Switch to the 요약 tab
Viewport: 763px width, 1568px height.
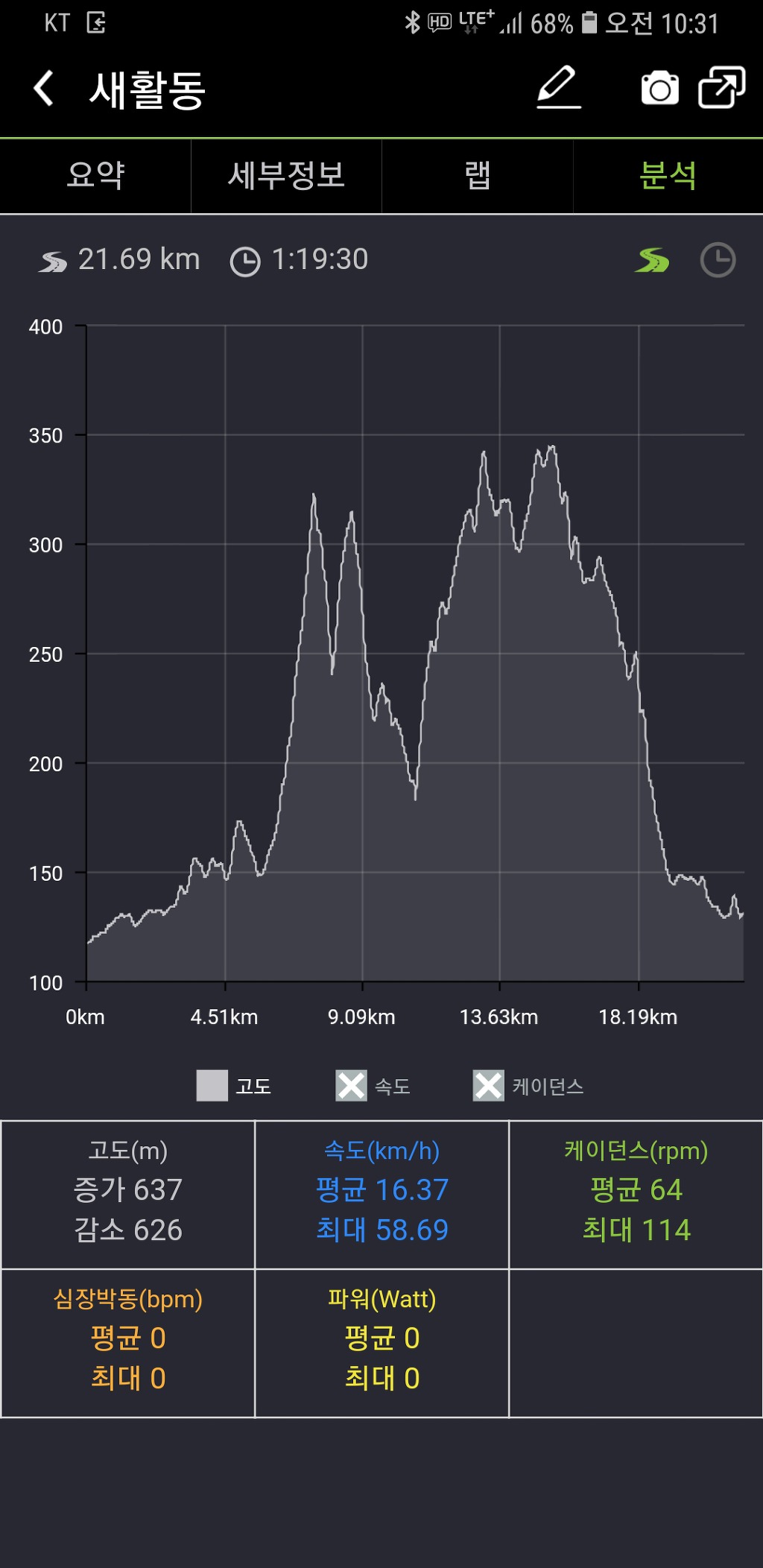tap(95, 176)
